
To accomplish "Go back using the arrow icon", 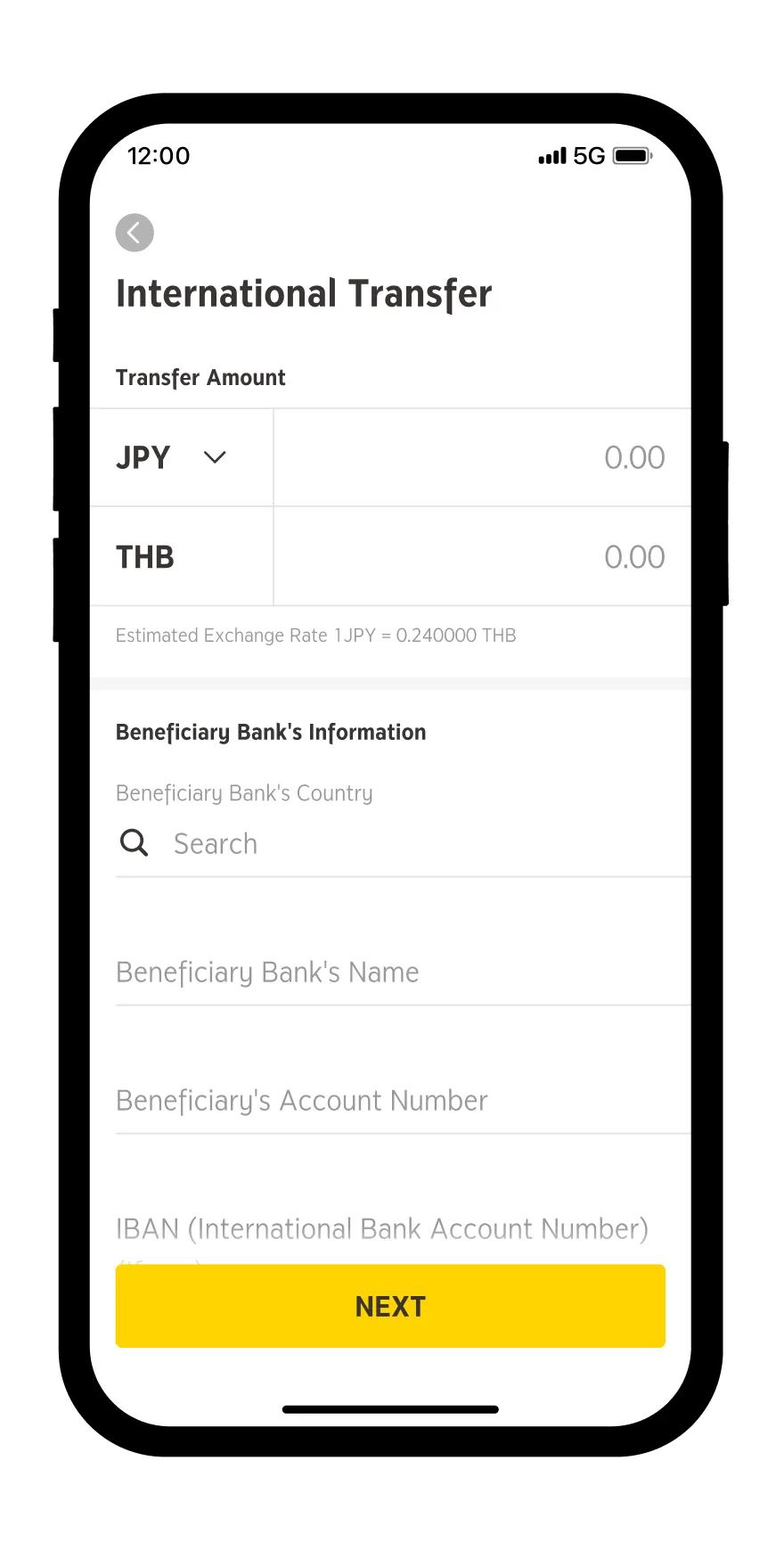I will (x=135, y=234).
